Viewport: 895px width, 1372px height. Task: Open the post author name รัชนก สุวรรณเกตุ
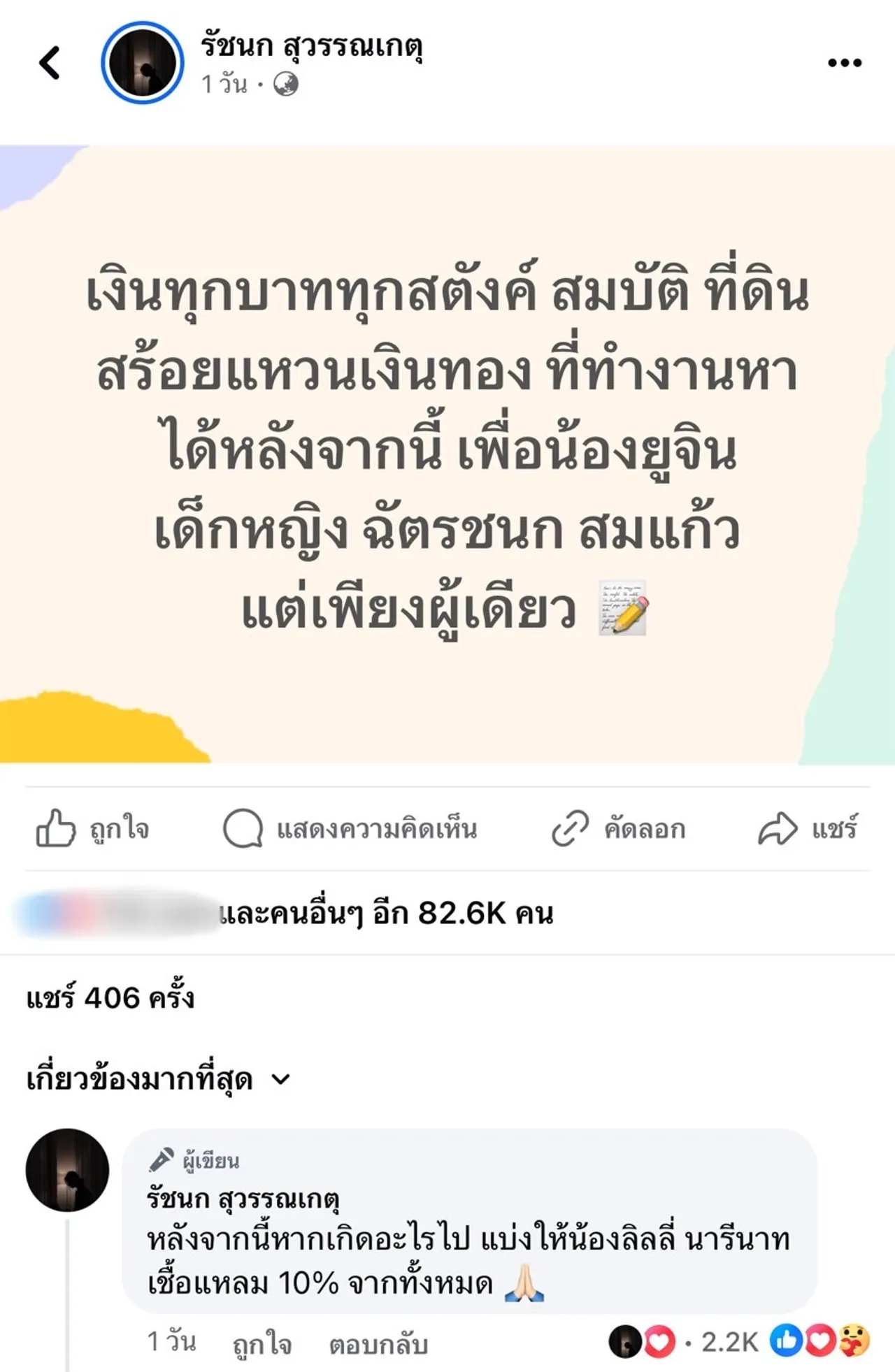click(312, 46)
